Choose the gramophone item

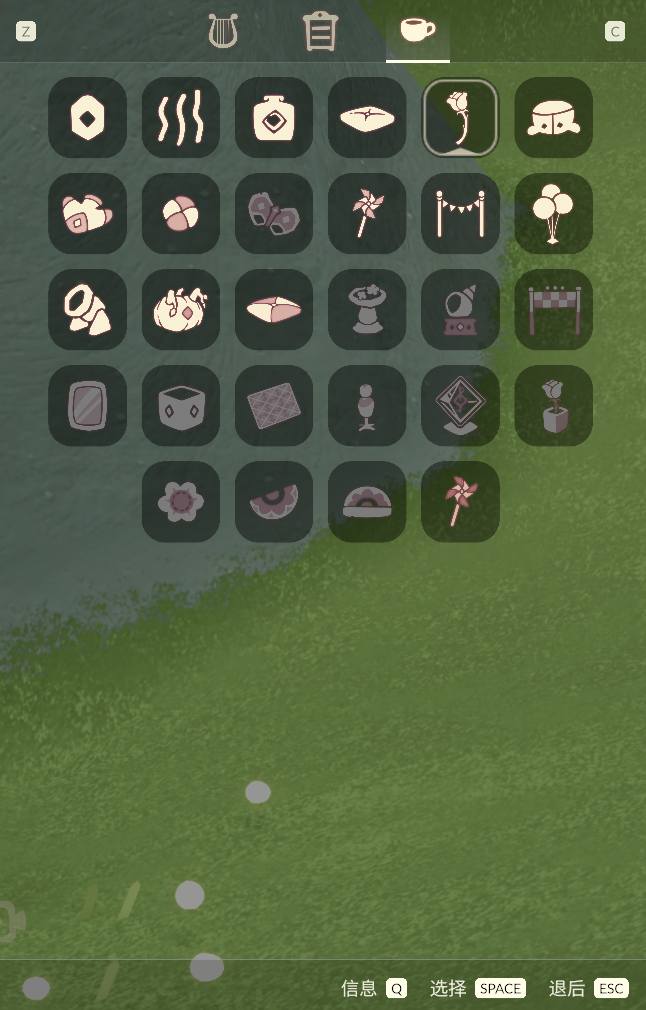click(460, 310)
